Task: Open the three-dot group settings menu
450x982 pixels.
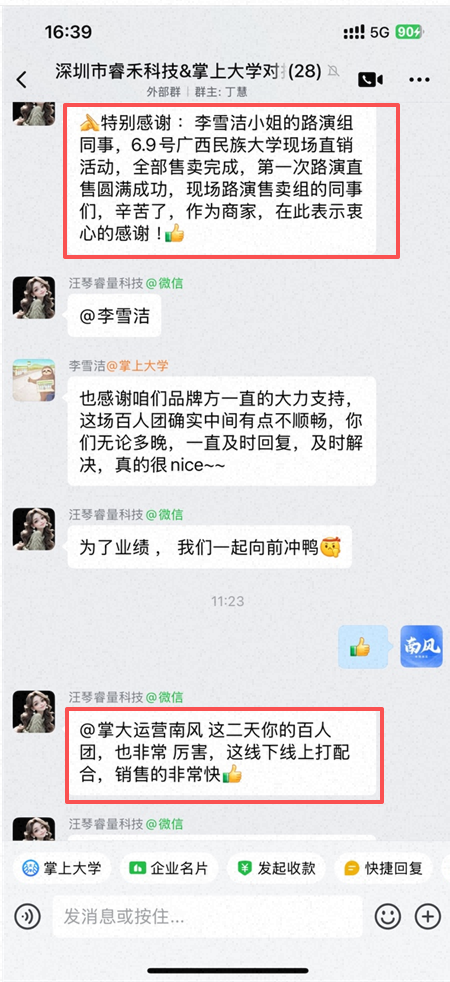Action: click(x=419, y=80)
